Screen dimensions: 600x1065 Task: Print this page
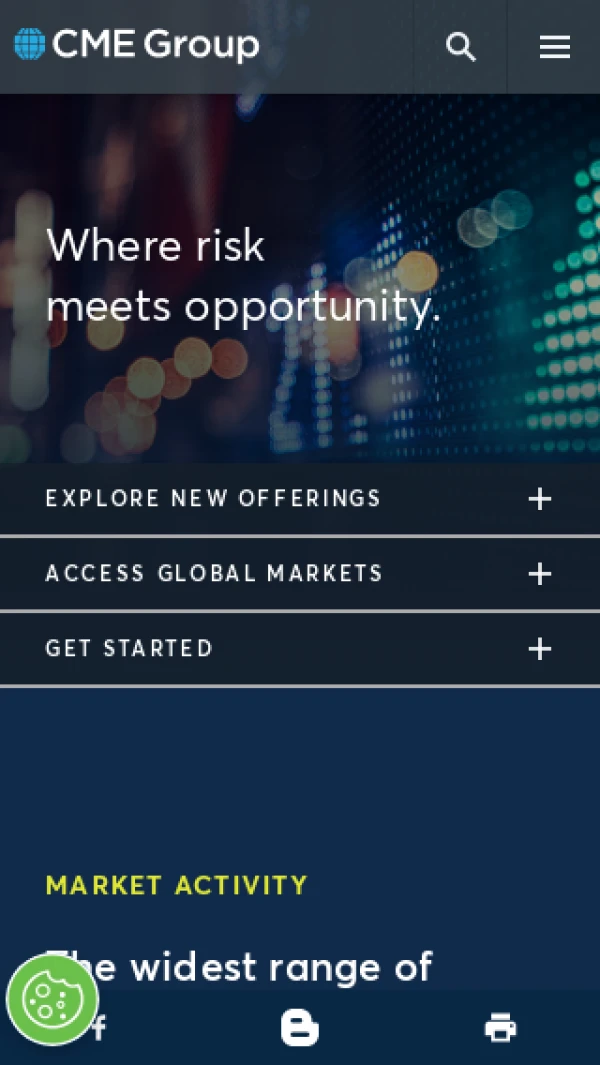pos(500,1027)
